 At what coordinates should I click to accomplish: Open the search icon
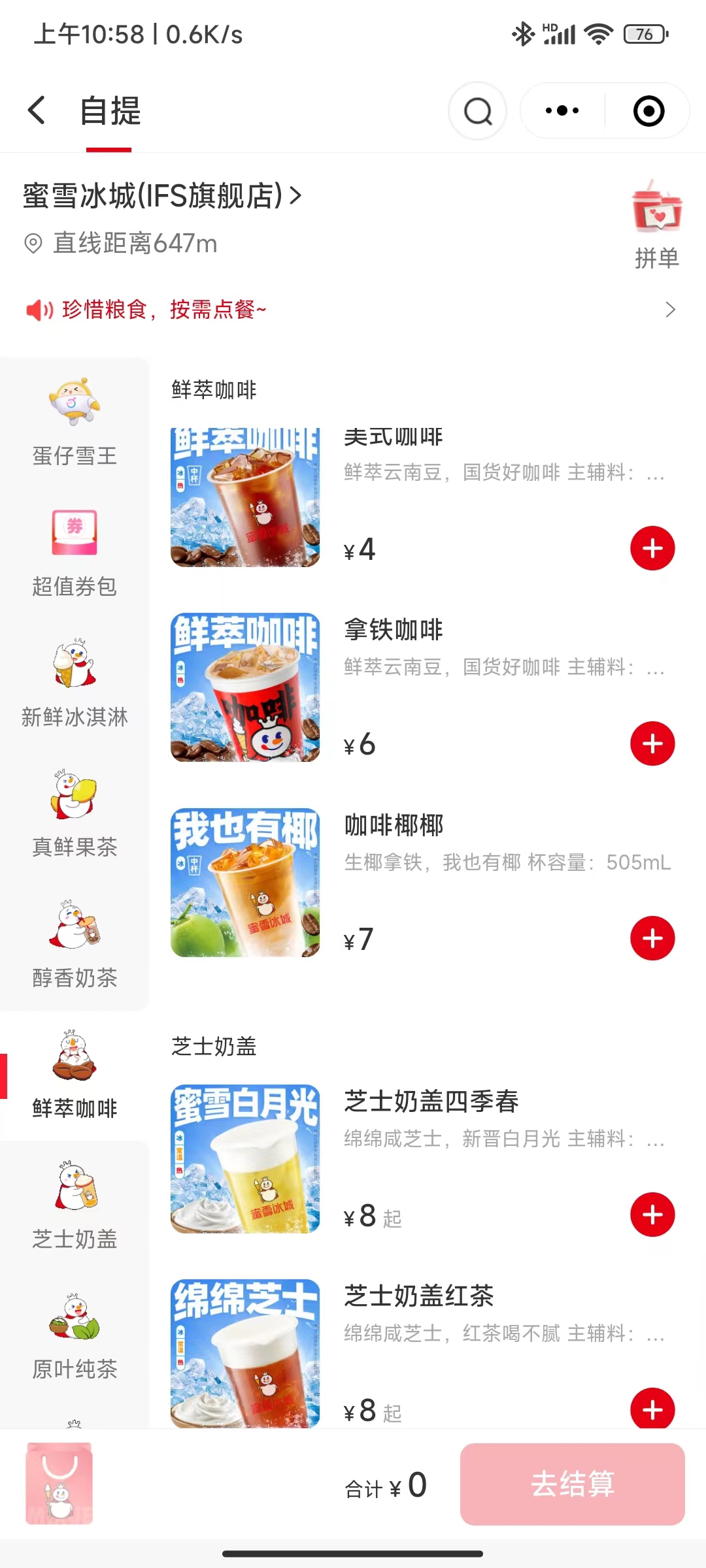pyautogui.click(x=478, y=110)
